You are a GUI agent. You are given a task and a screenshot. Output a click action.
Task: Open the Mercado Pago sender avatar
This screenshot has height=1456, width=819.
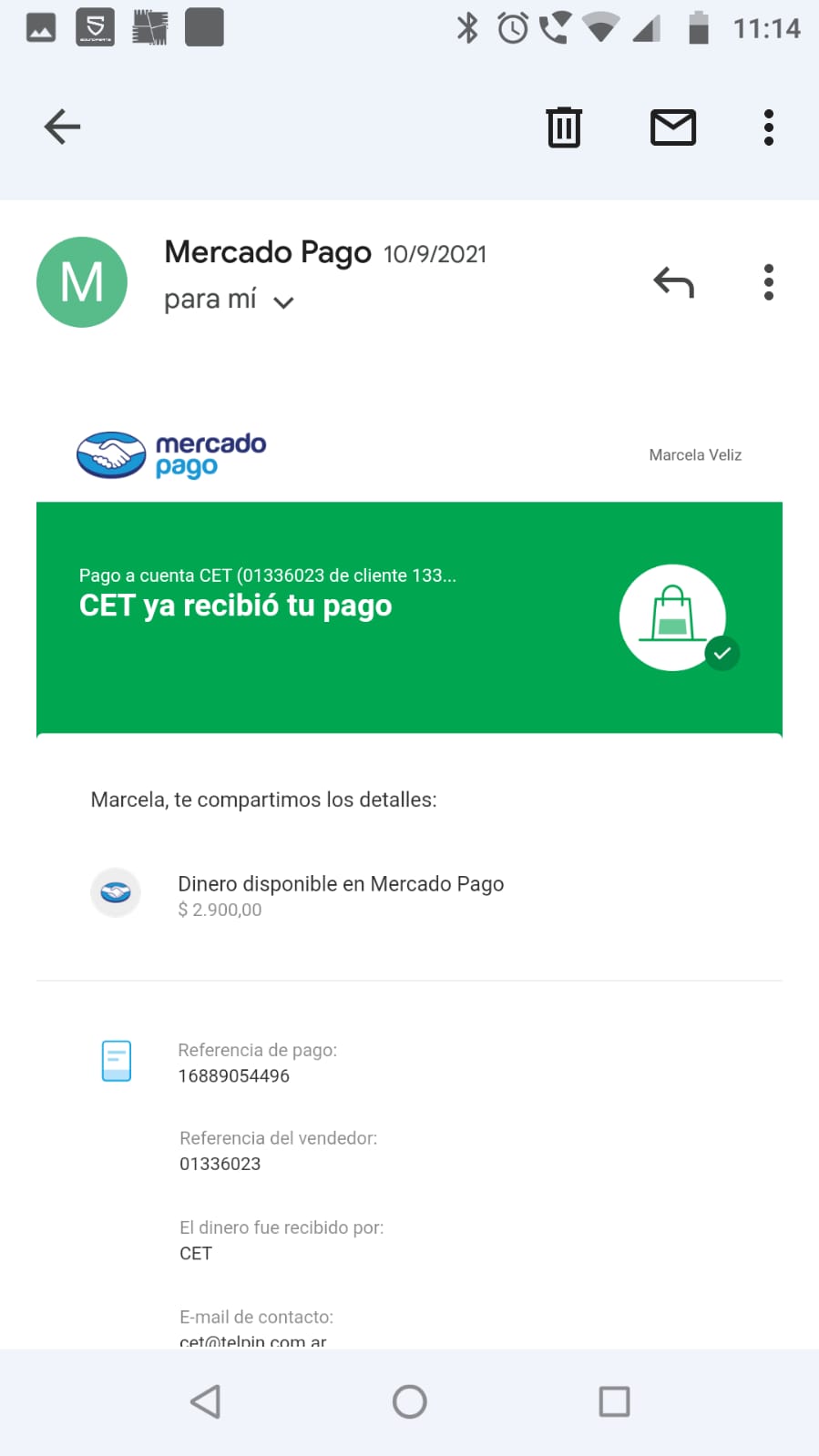82,282
